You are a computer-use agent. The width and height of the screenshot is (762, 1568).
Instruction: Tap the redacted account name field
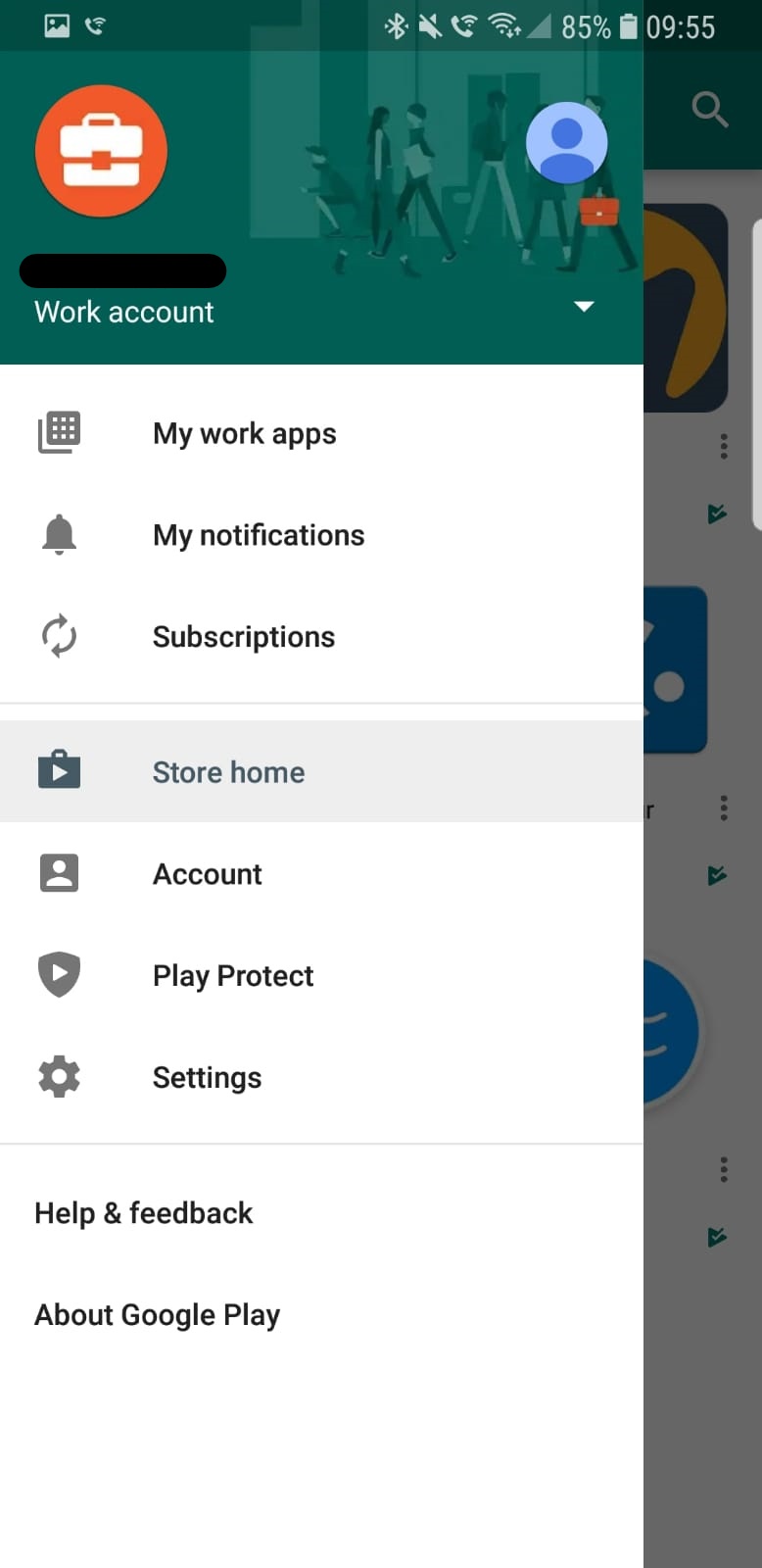(121, 270)
